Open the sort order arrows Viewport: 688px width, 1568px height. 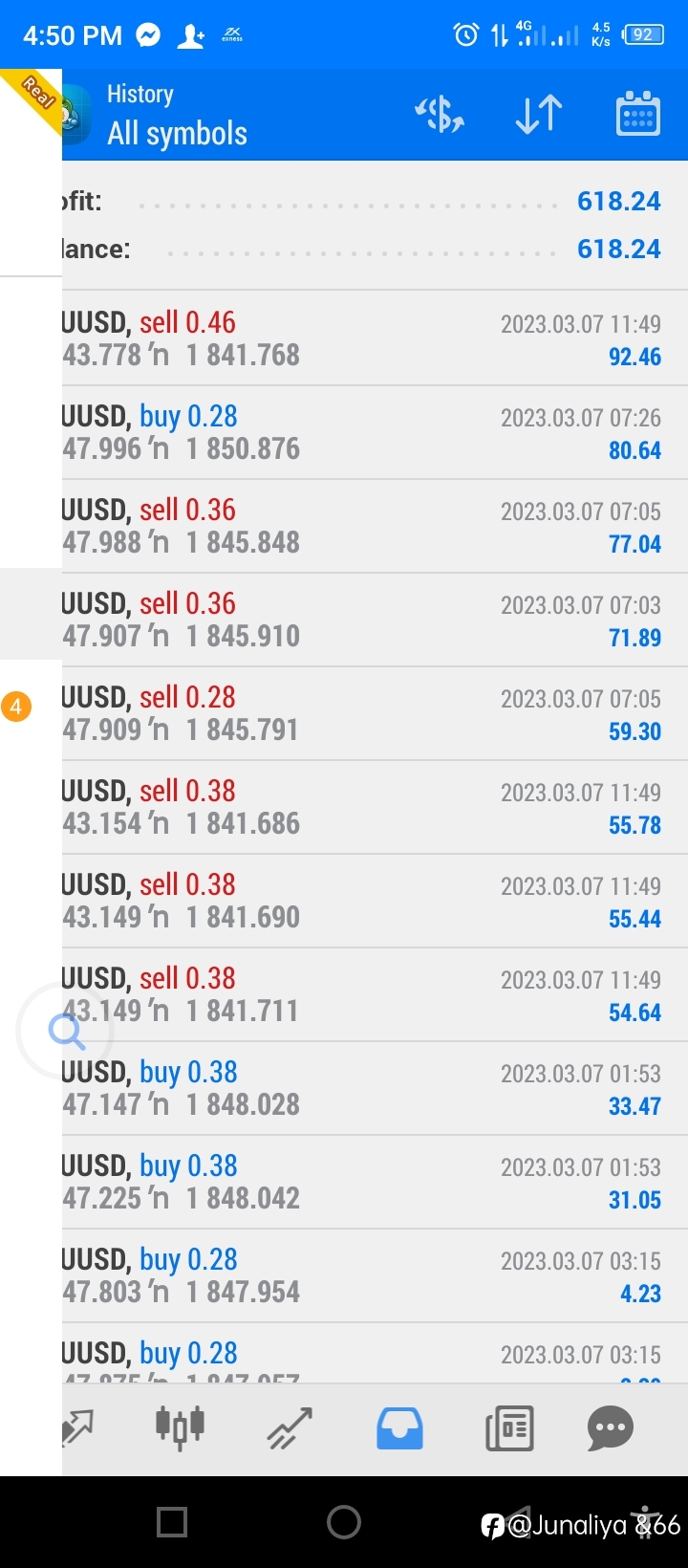click(538, 115)
